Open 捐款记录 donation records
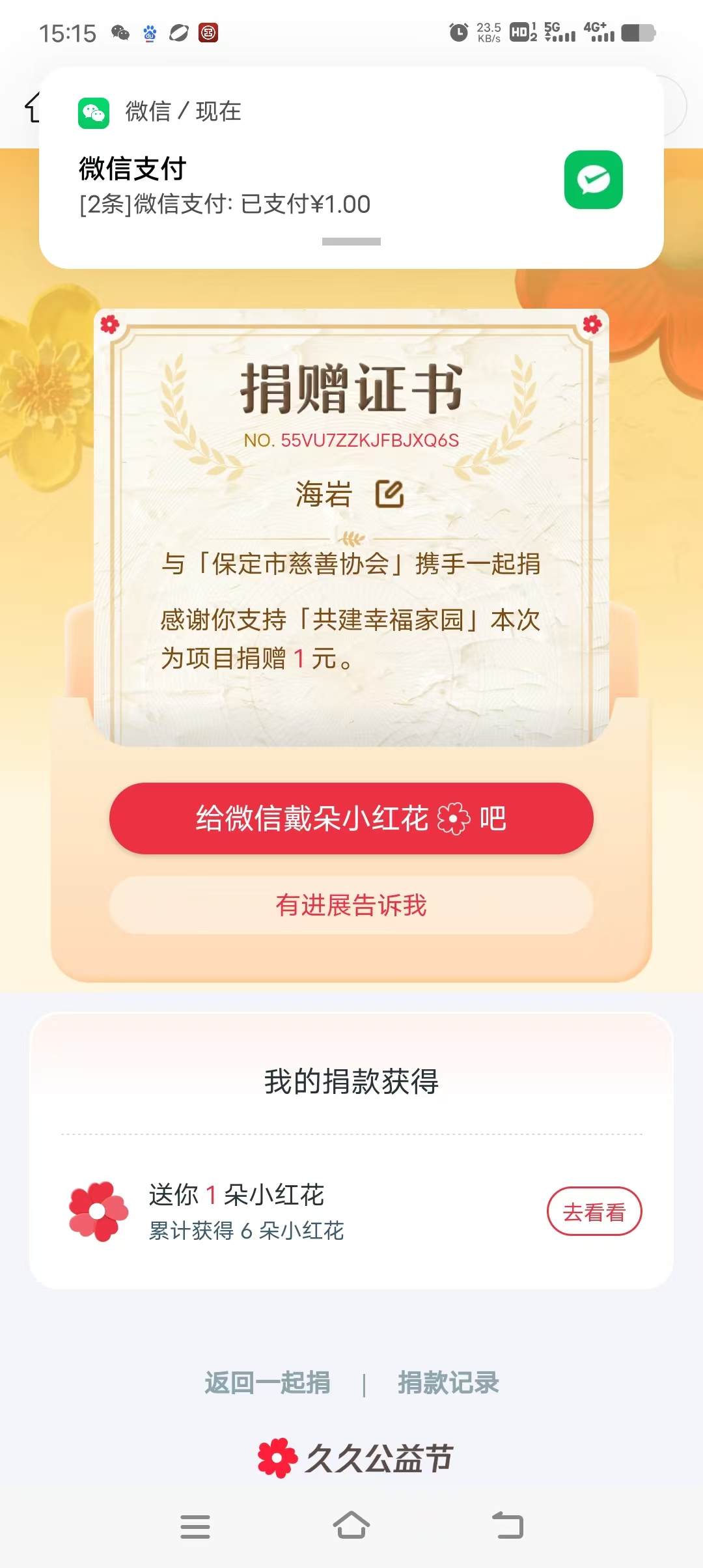Viewport: 703px width, 1568px height. 448,1382
